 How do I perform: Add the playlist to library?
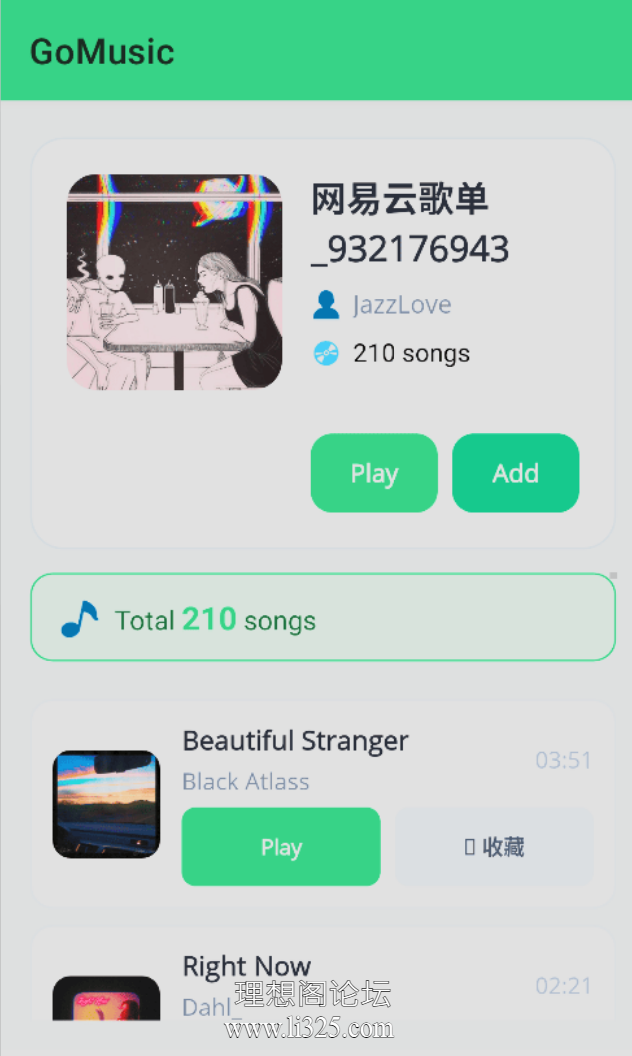tap(515, 473)
